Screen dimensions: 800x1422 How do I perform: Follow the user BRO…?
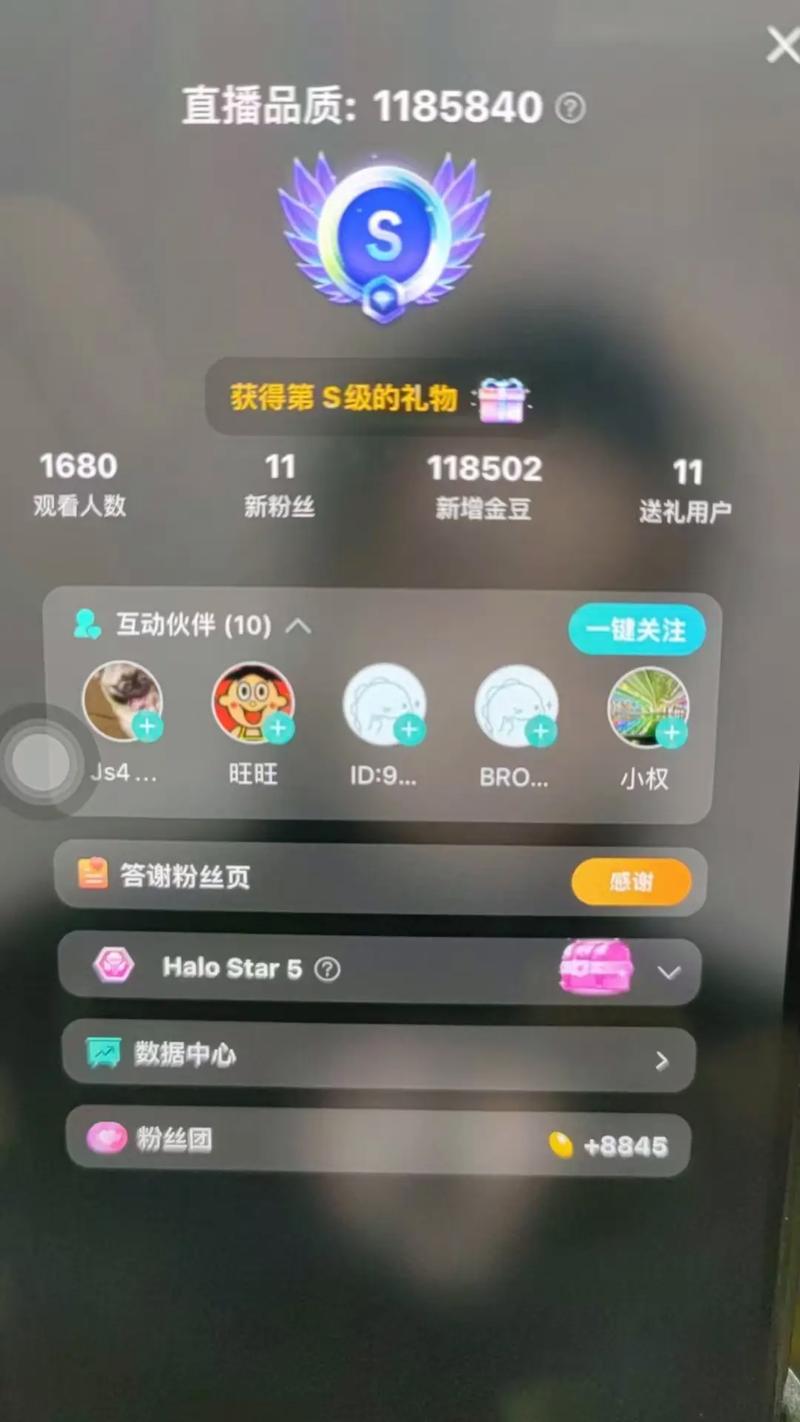click(540, 732)
